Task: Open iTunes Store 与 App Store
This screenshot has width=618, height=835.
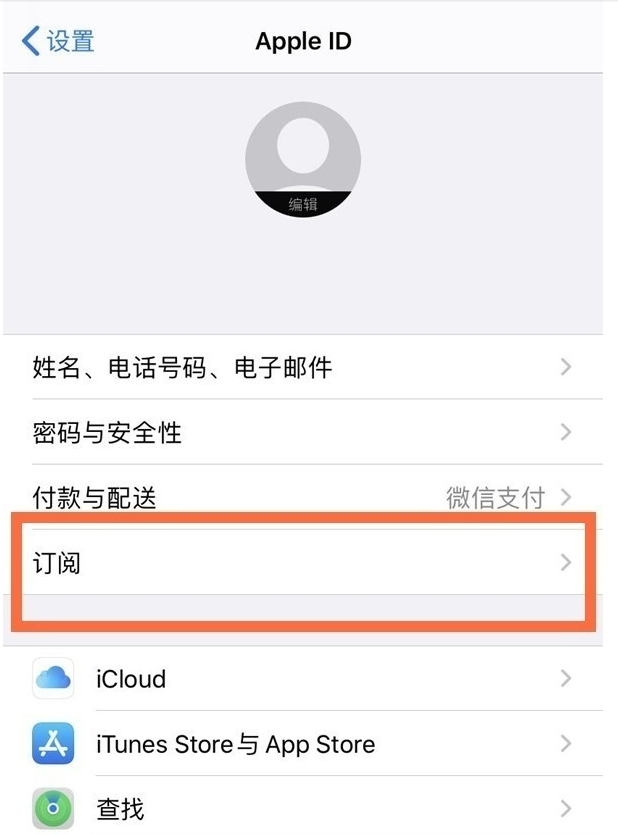Action: pyautogui.click(x=300, y=745)
